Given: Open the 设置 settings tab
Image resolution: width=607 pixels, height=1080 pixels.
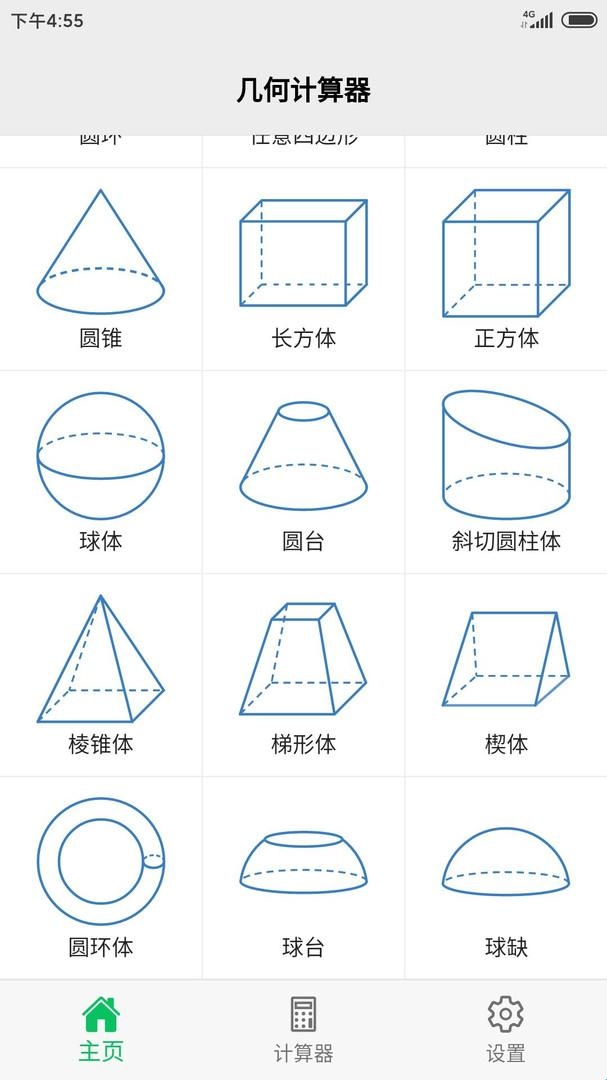Looking at the screenshot, I should point(506,1030).
